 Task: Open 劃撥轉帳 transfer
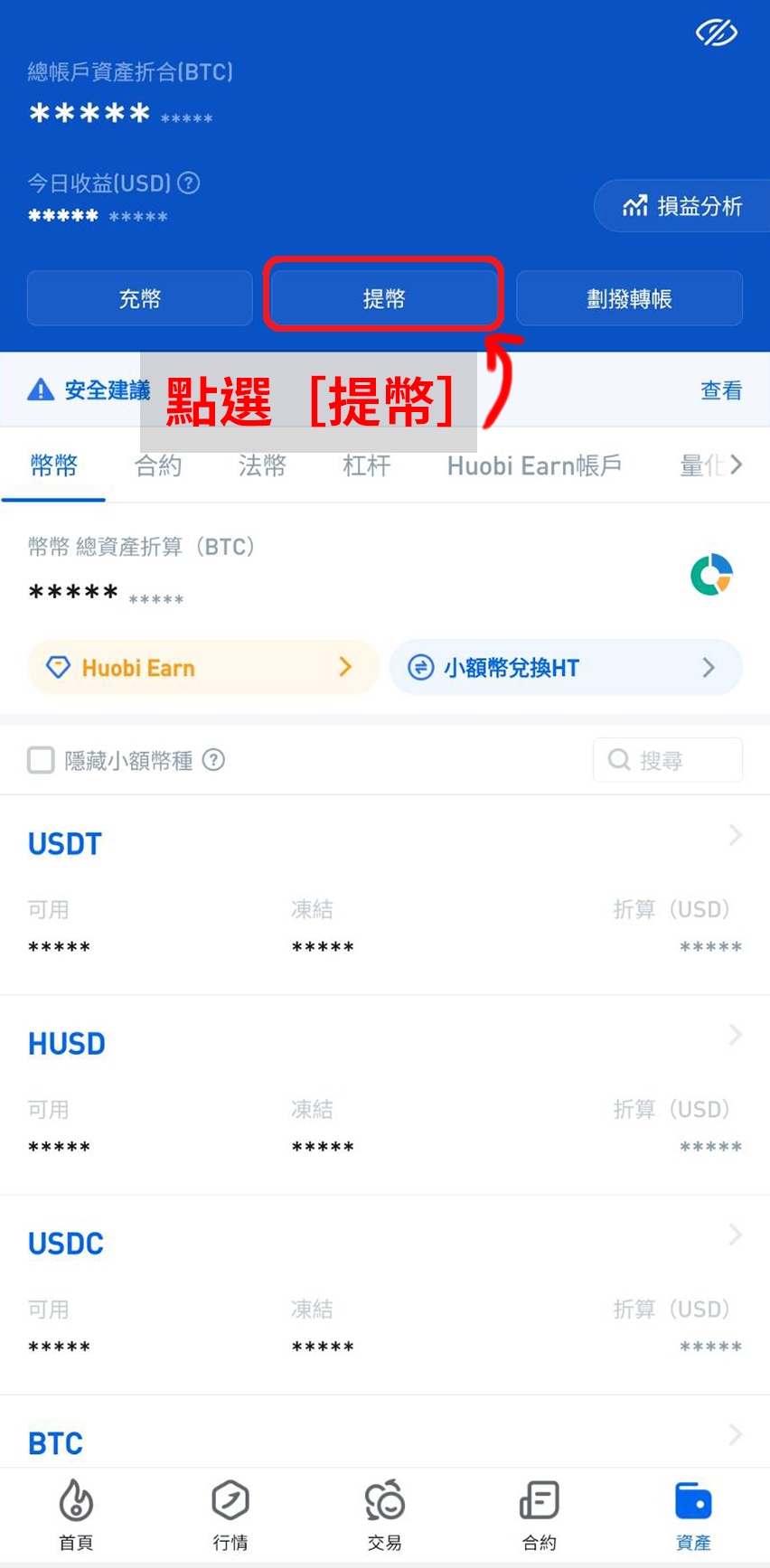pos(629,298)
